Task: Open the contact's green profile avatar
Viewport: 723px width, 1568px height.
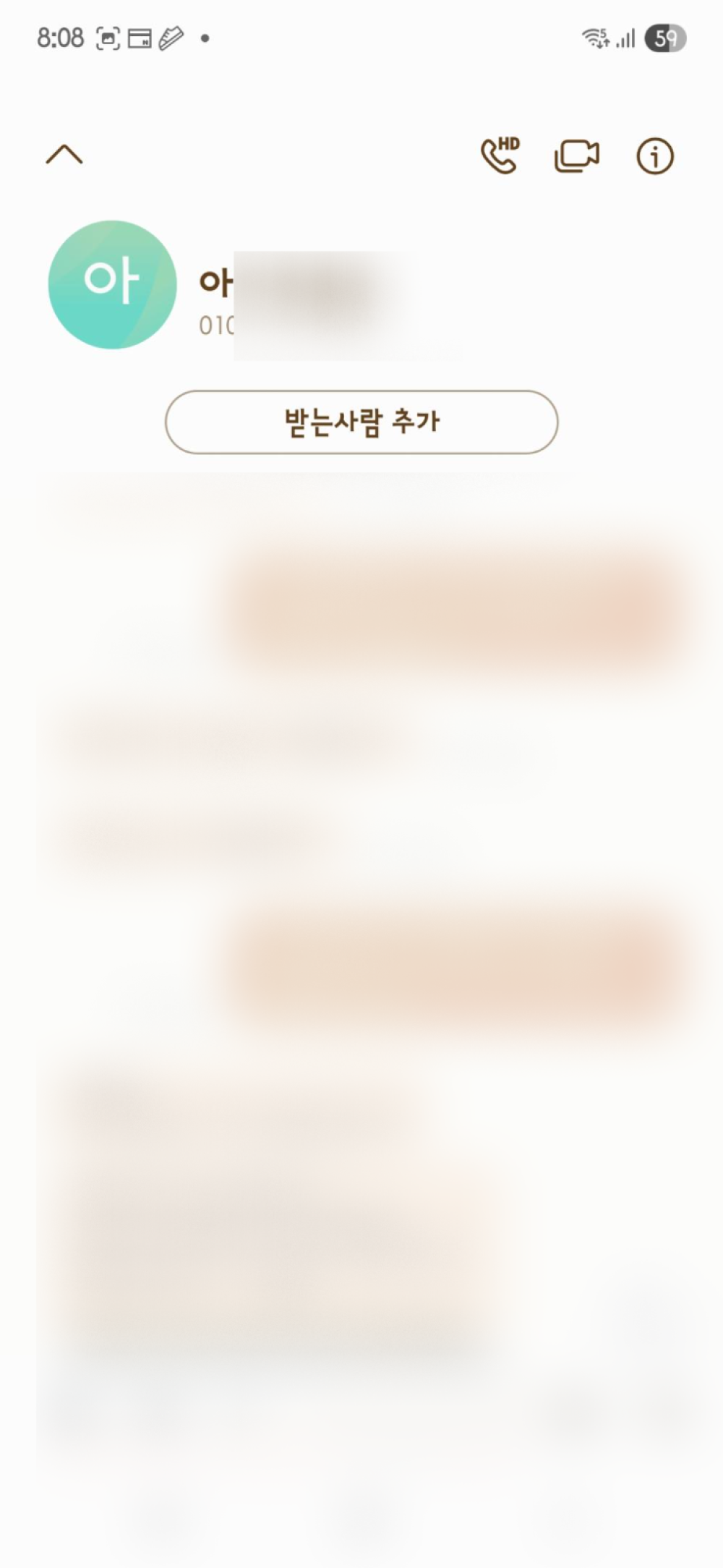Action: (112, 285)
